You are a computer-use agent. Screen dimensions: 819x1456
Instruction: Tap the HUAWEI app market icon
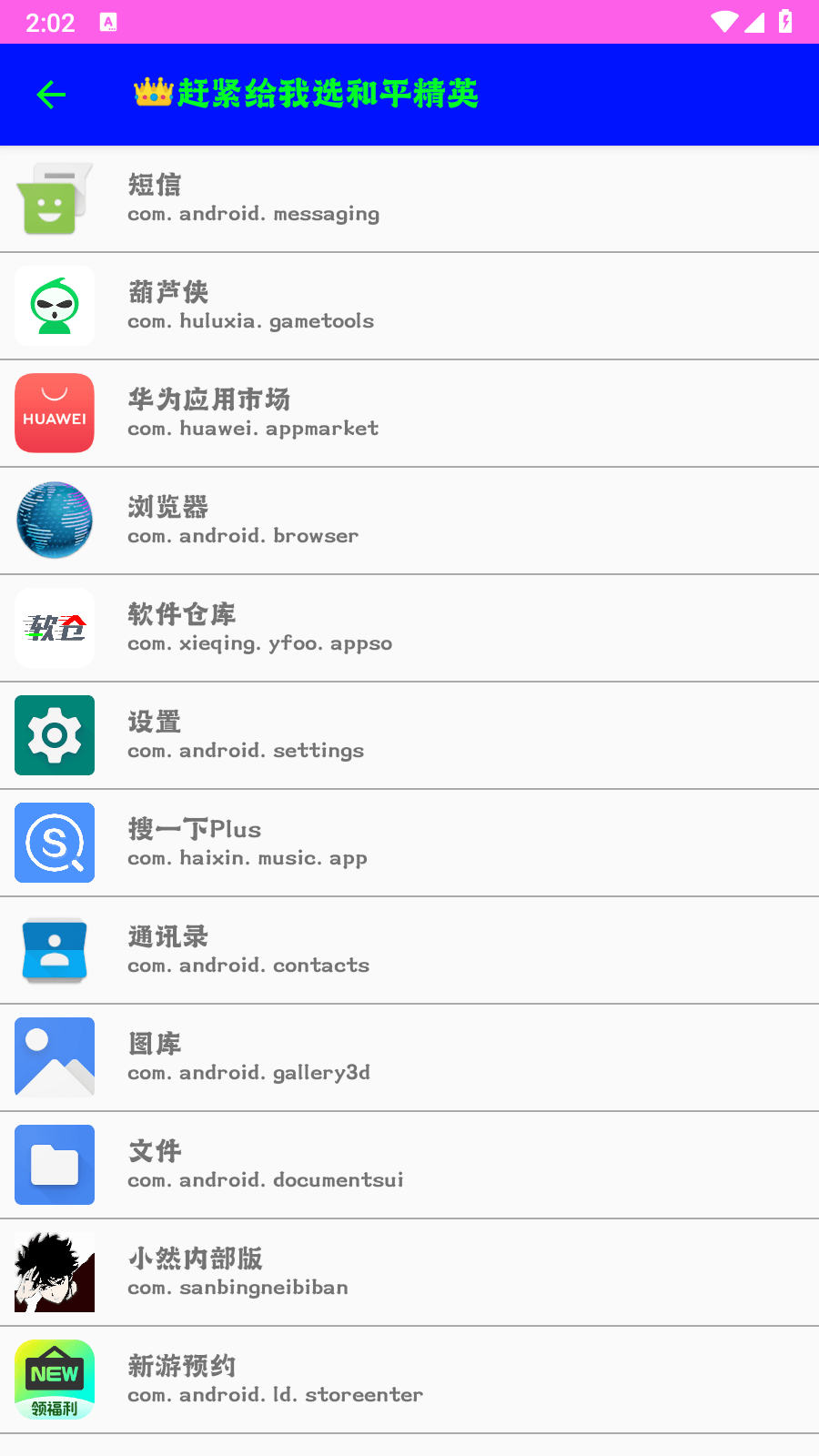(x=55, y=413)
